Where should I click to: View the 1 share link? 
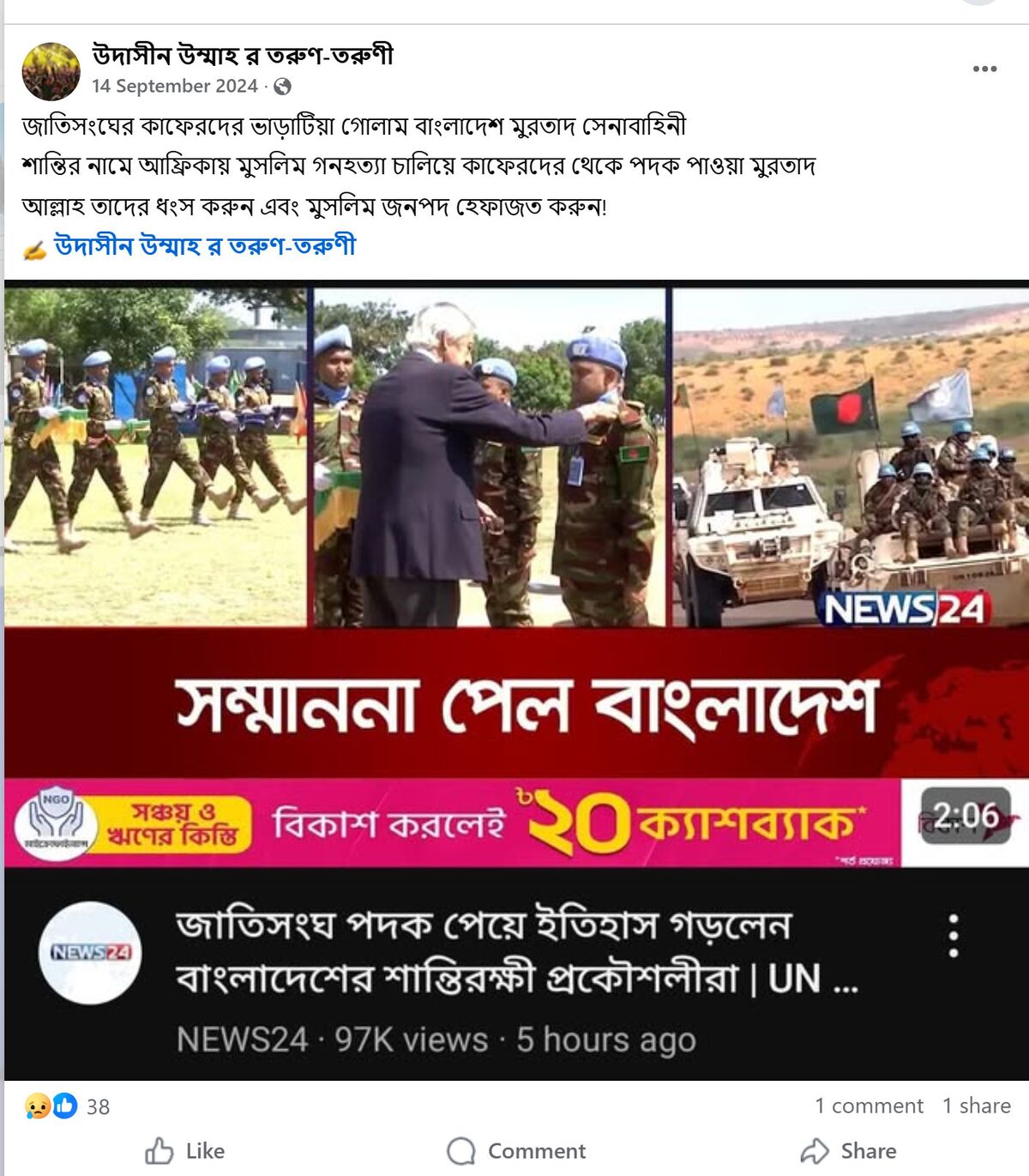tap(976, 1106)
